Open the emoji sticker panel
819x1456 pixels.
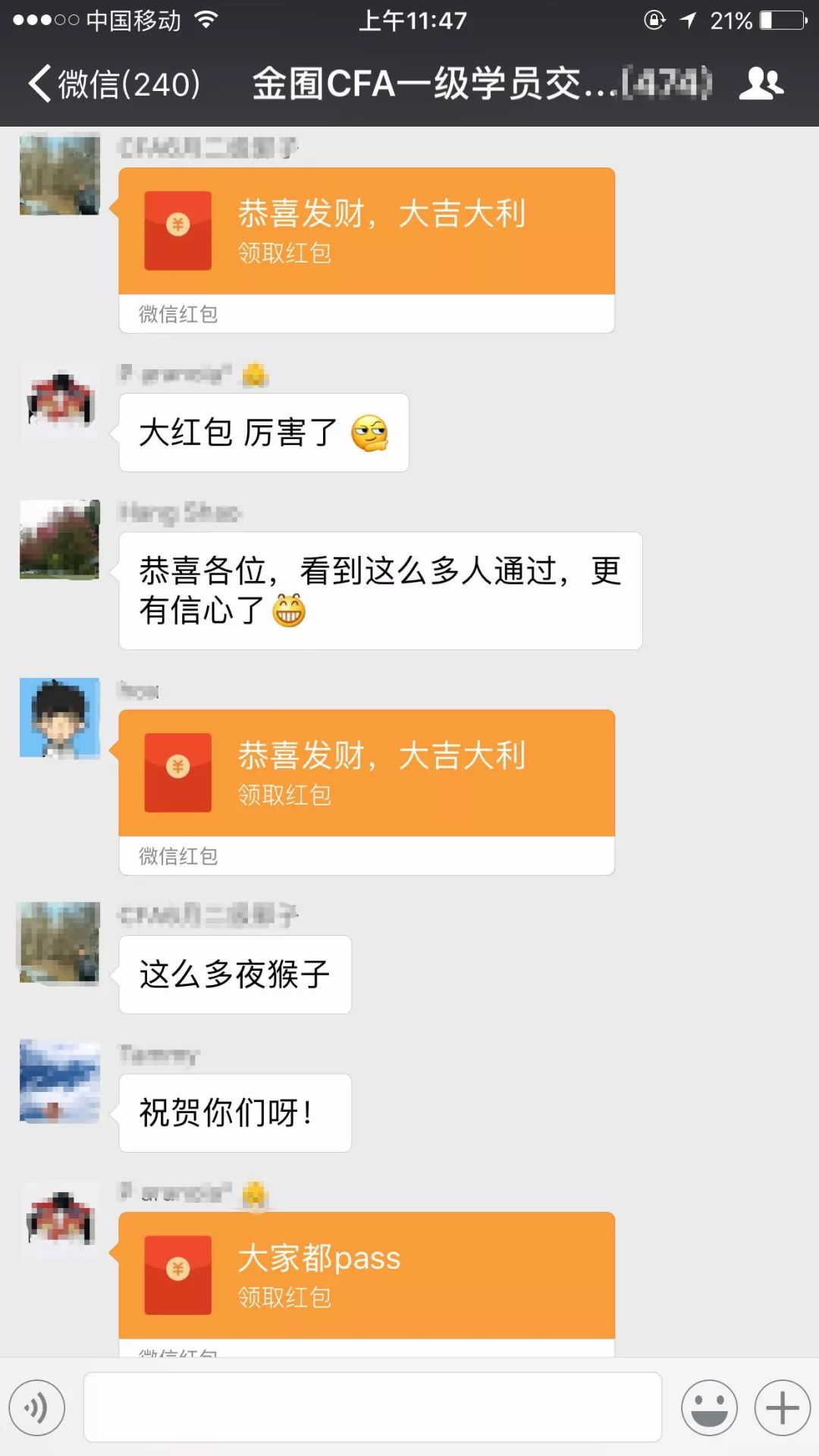click(709, 1407)
